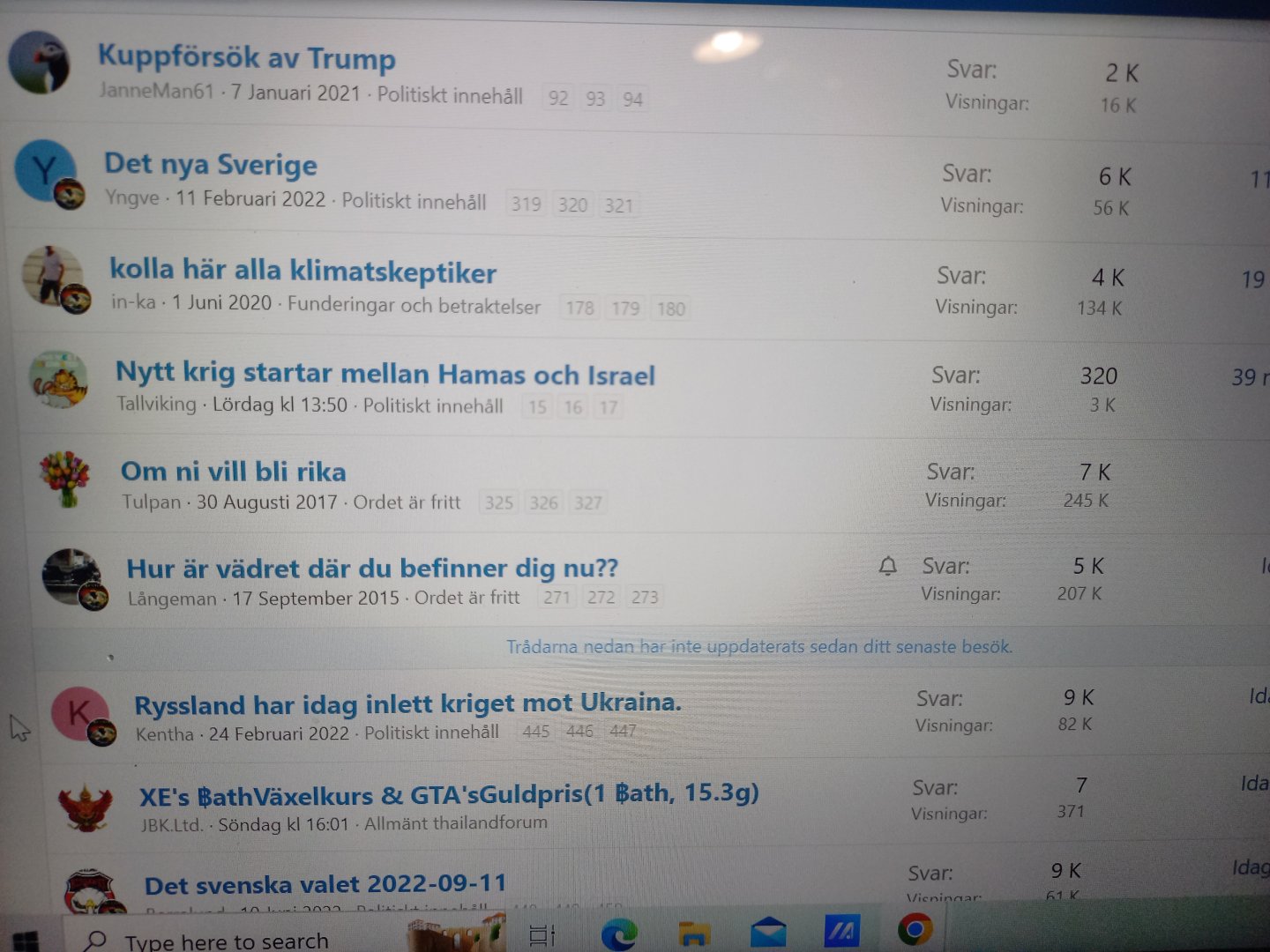Tap the watch bell on the vädret thread
Viewport: 1270px width, 952px height.
888,566
